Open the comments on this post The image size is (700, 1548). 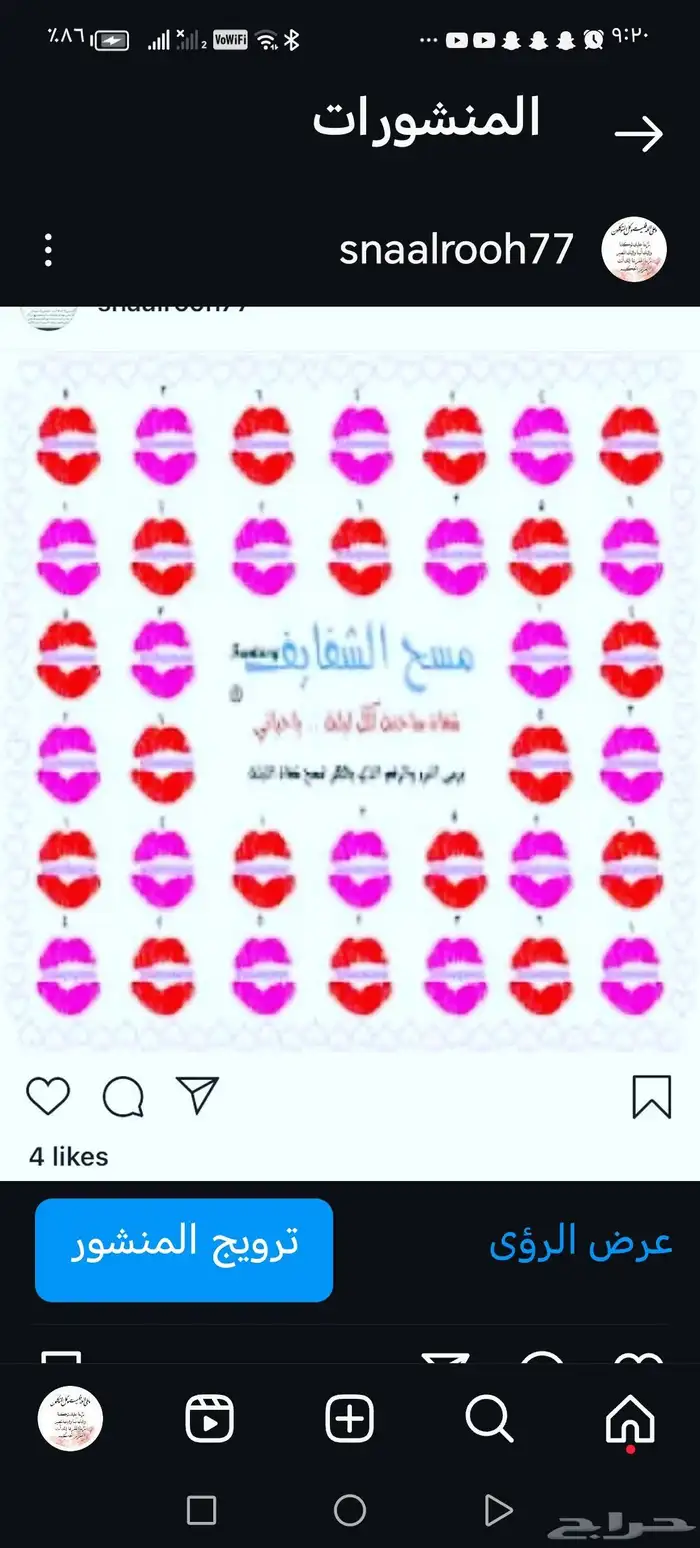click(123, 1096)
